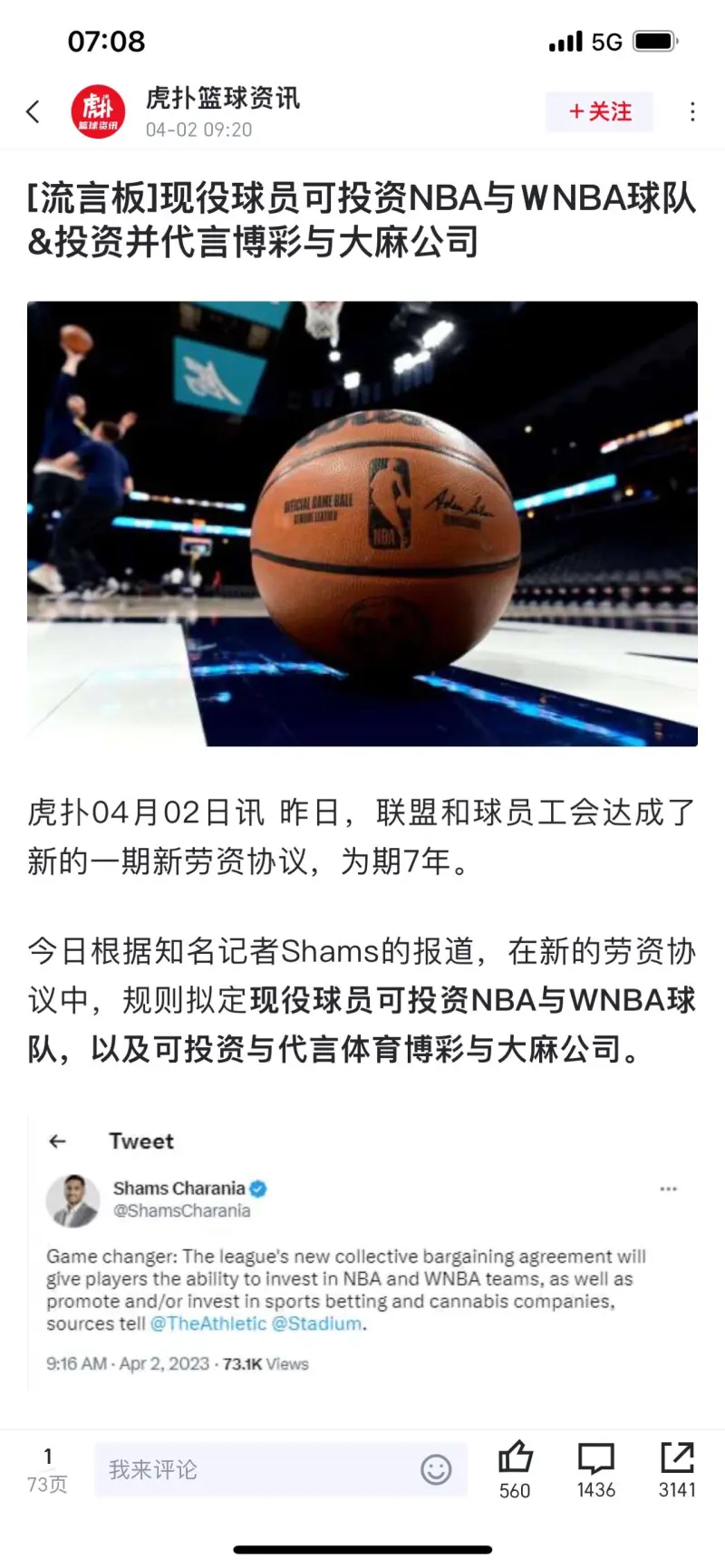Open the 1436 comments
This screenshot has height=1568, width=725.
596,1468
